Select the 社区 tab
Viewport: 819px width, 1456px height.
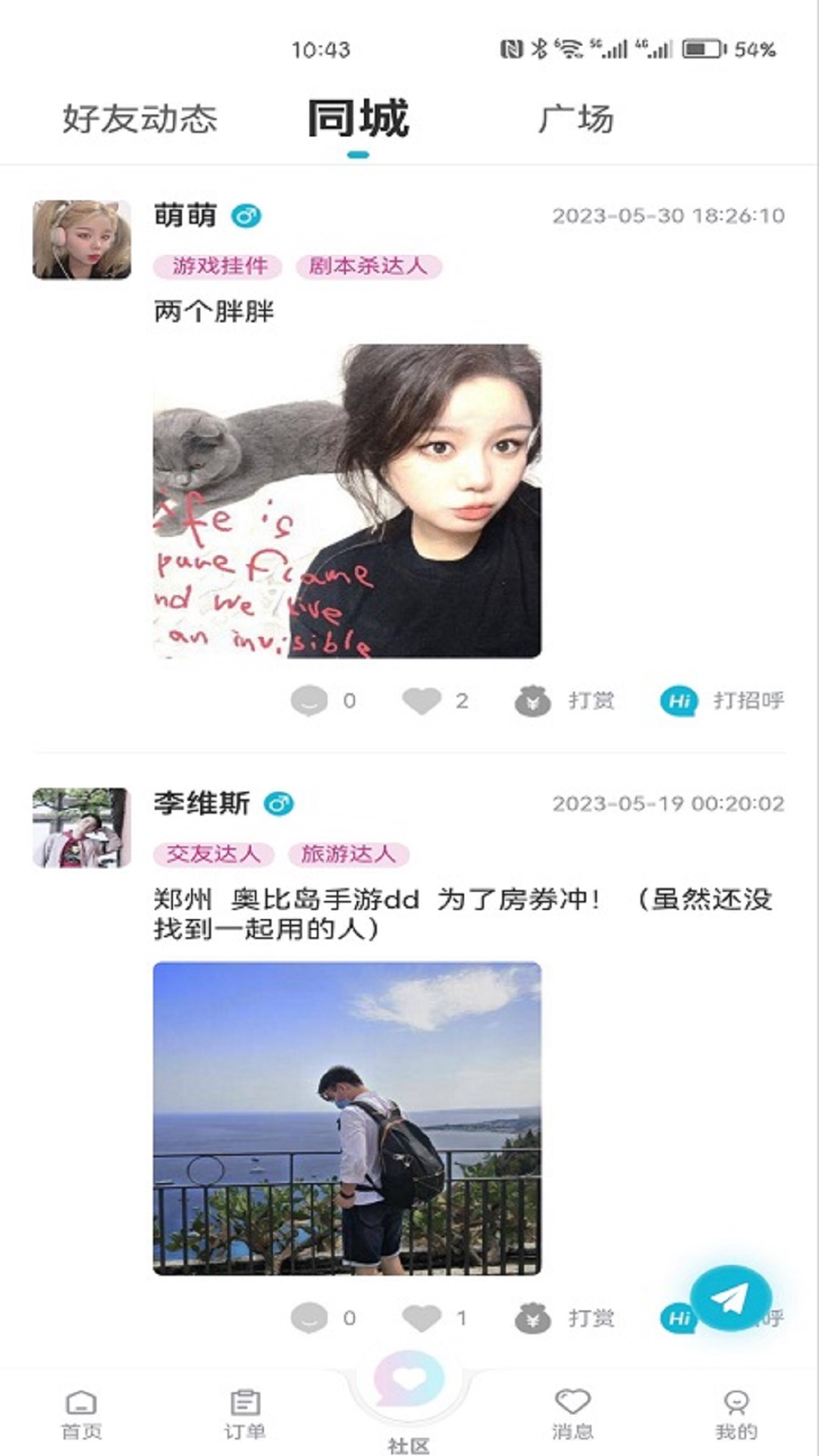click(409, 1395)
